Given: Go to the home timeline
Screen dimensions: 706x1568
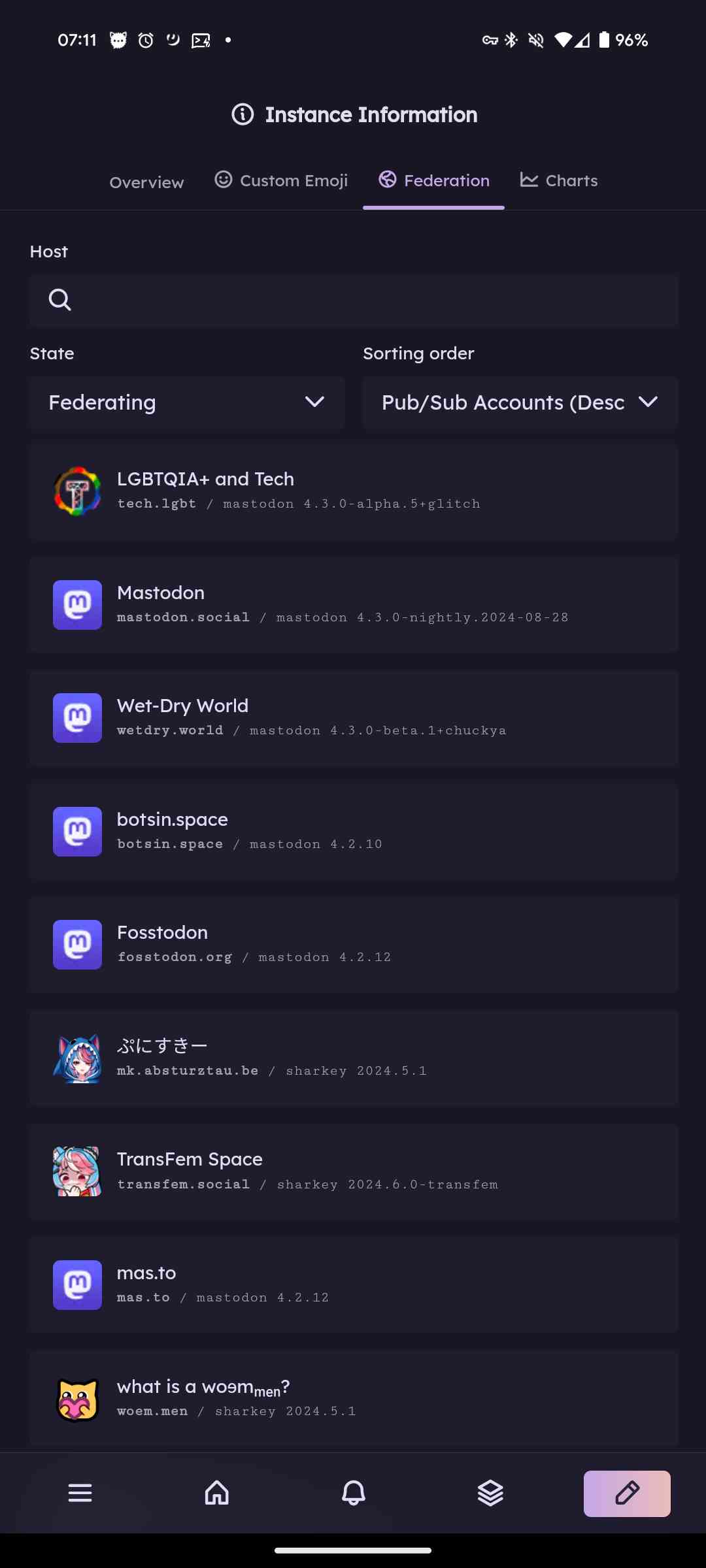Looking at the screenshot, I should [217, 1494].
